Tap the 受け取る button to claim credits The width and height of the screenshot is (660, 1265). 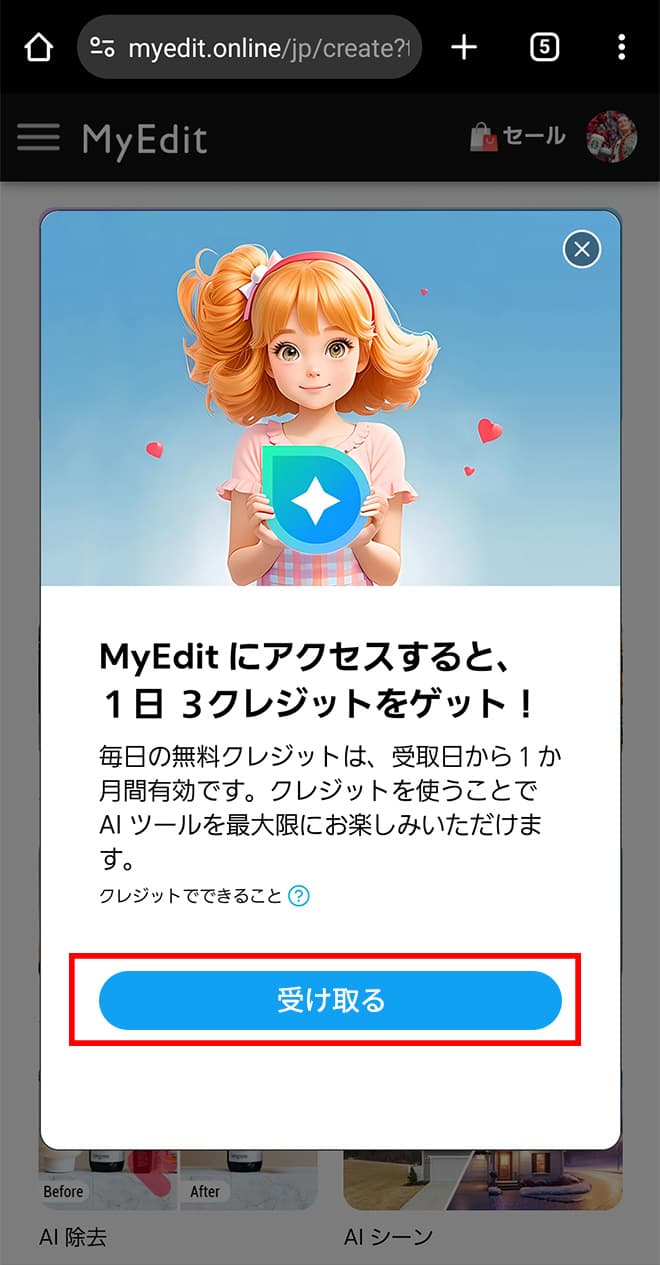[x=330, y=1000]
